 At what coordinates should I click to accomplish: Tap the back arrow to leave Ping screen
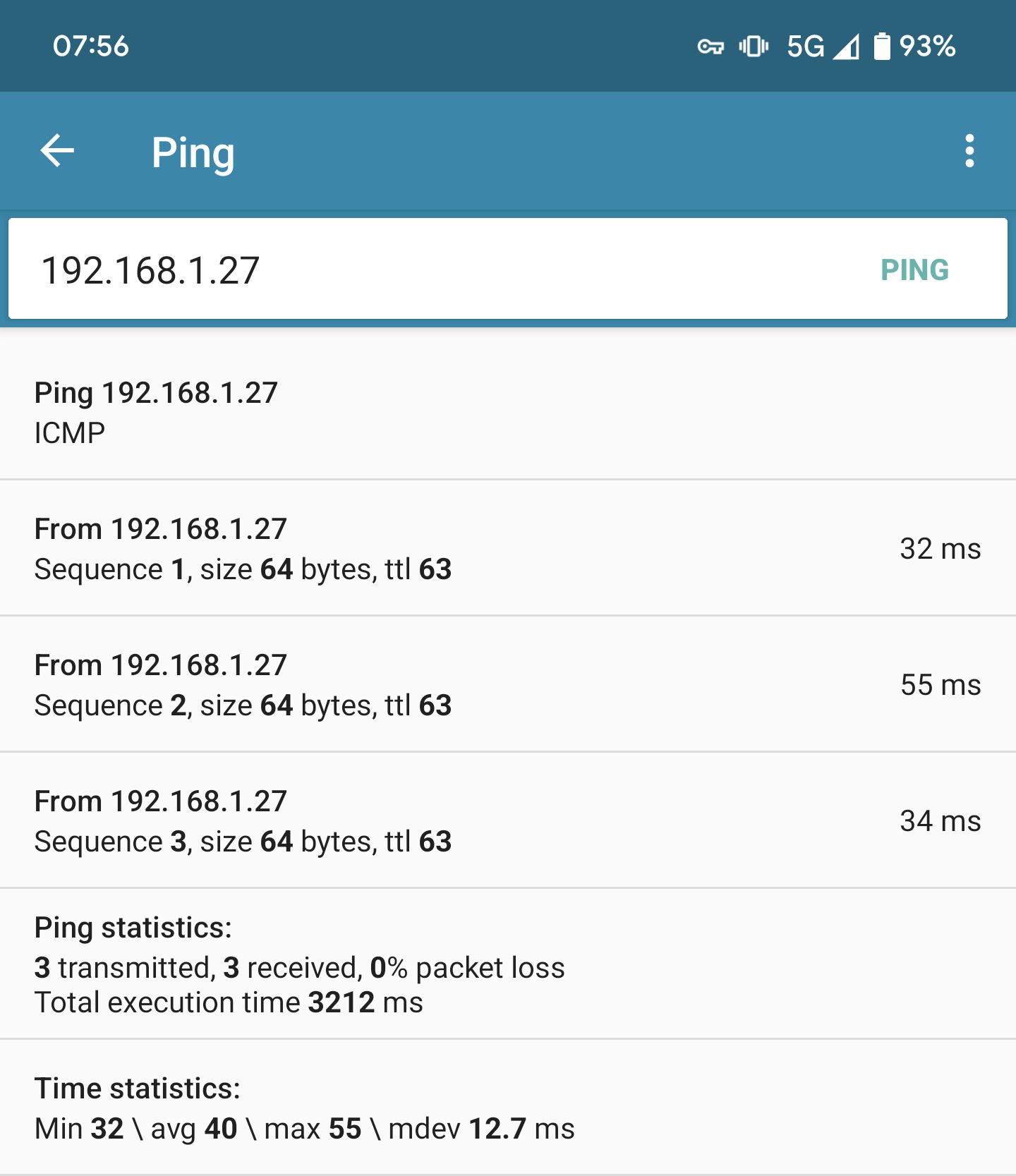point(59,151)
